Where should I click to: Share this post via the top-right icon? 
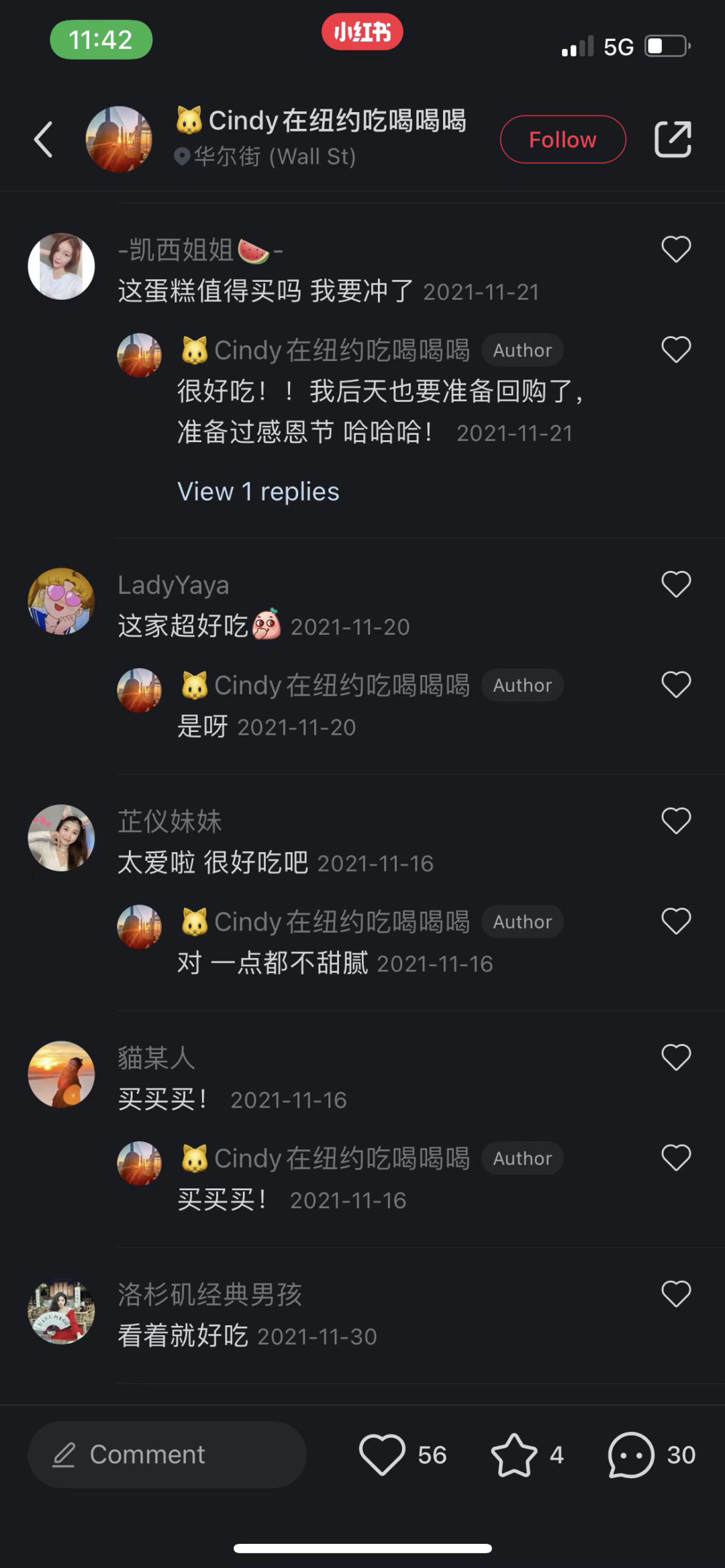click(x=673, y=140)
